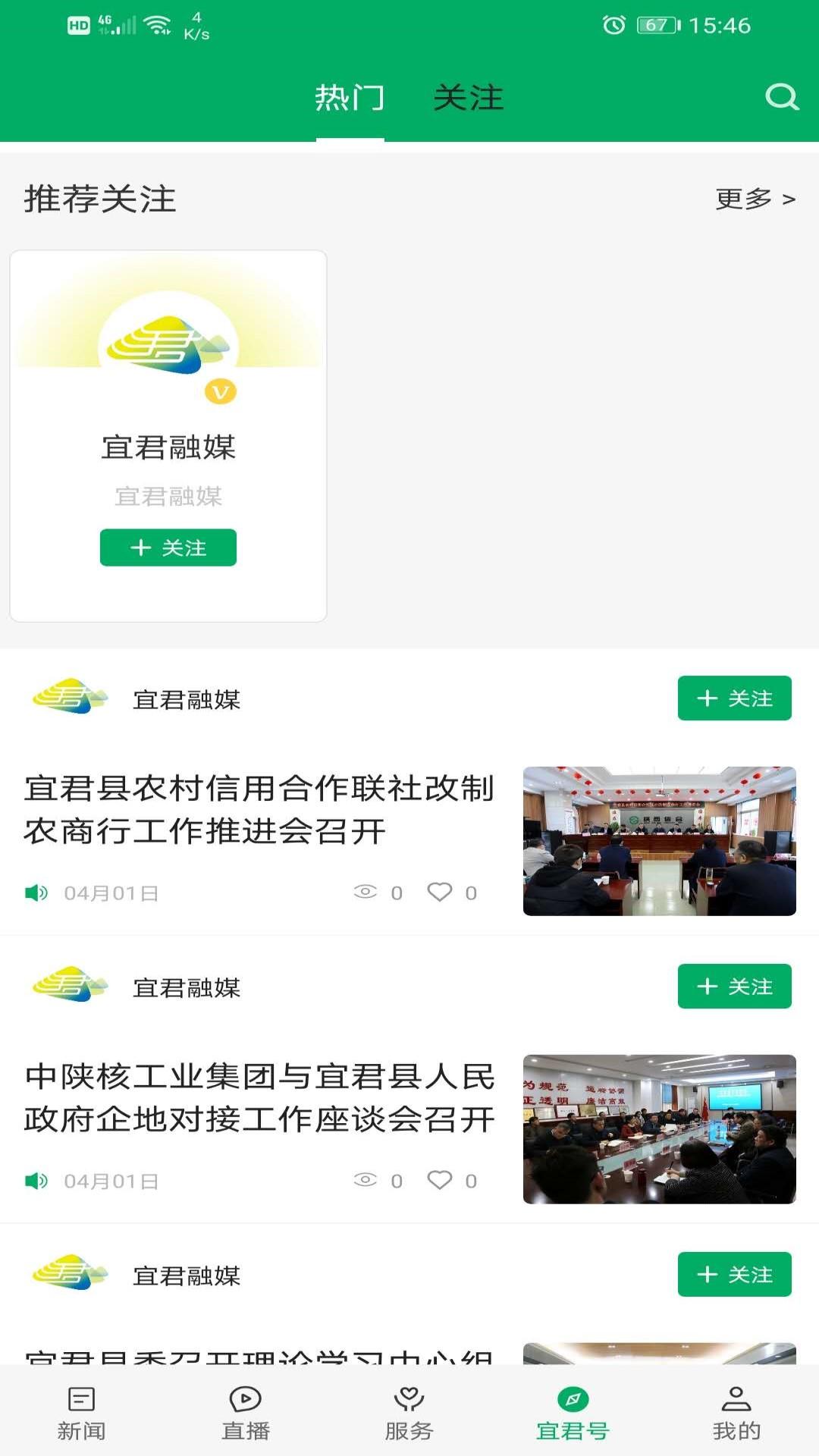The height and width of the screenshot is (1456, 819).
Task: Follow 宜君融媒 from the recommendation card
Action: click(x=168, y=548)
